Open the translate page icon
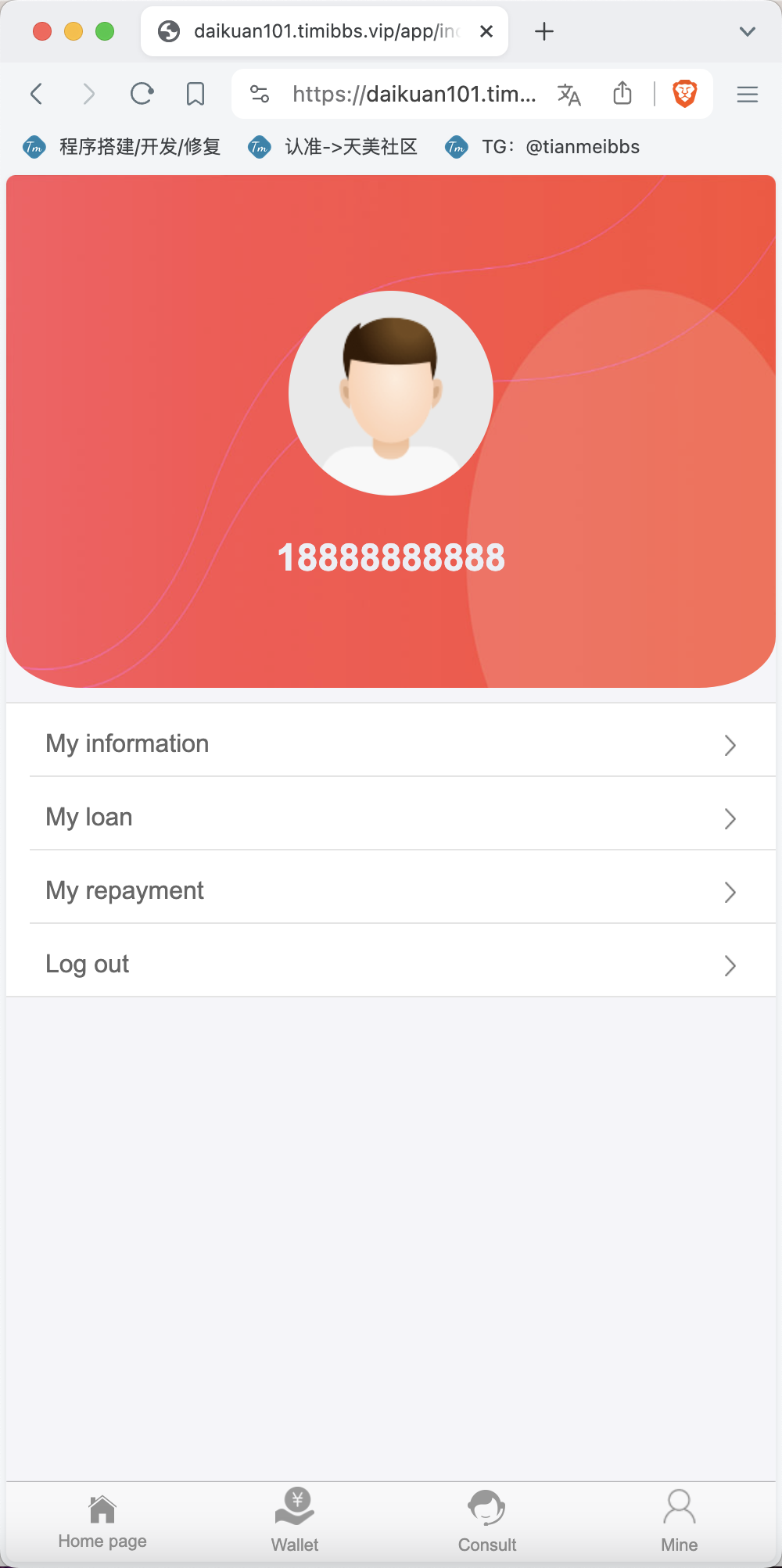The height and width of the screenshot is (1568, 782). pyautogui.click(x=569, y=94)
